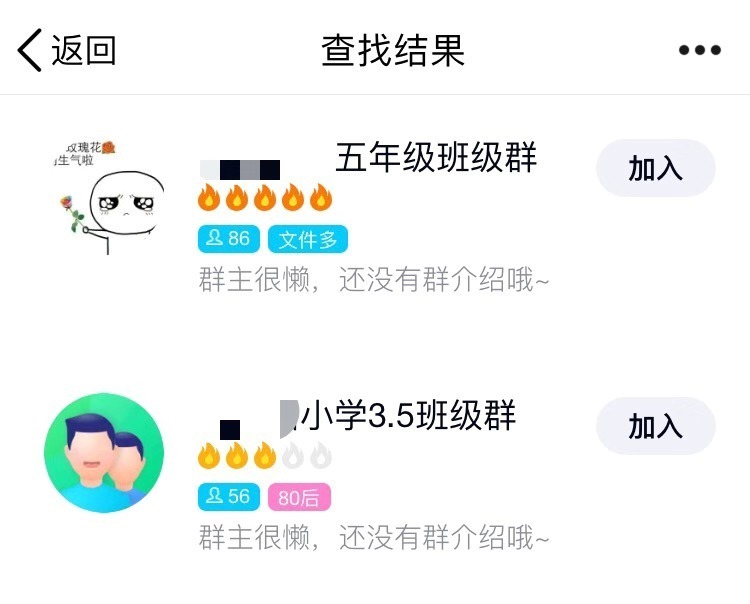750x604 pixels.
Task: Open the three-dot more options menu
Action: [x=699, y=51]
